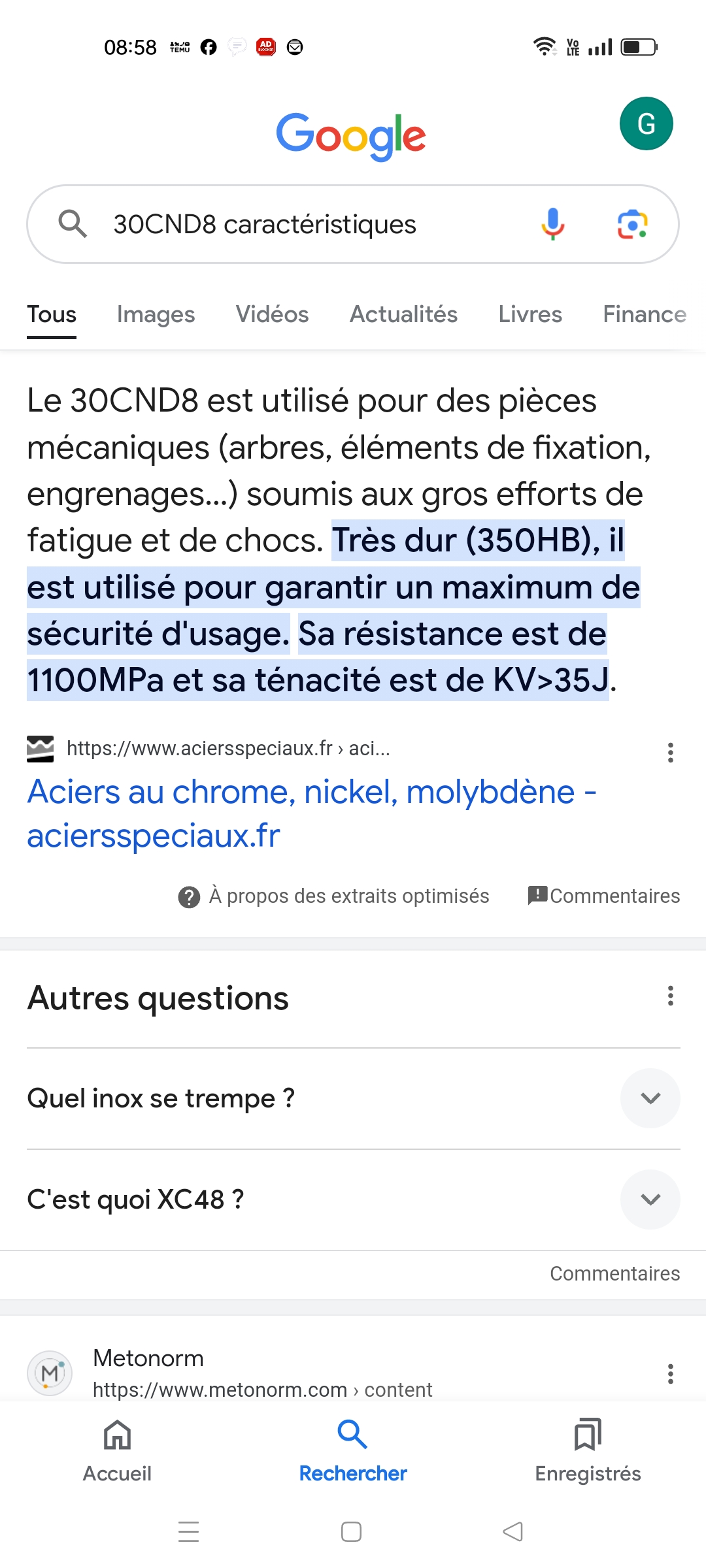Screen dimensions: 706x1568
Task: Switch to the Images tab
Action: coord(156,314)
